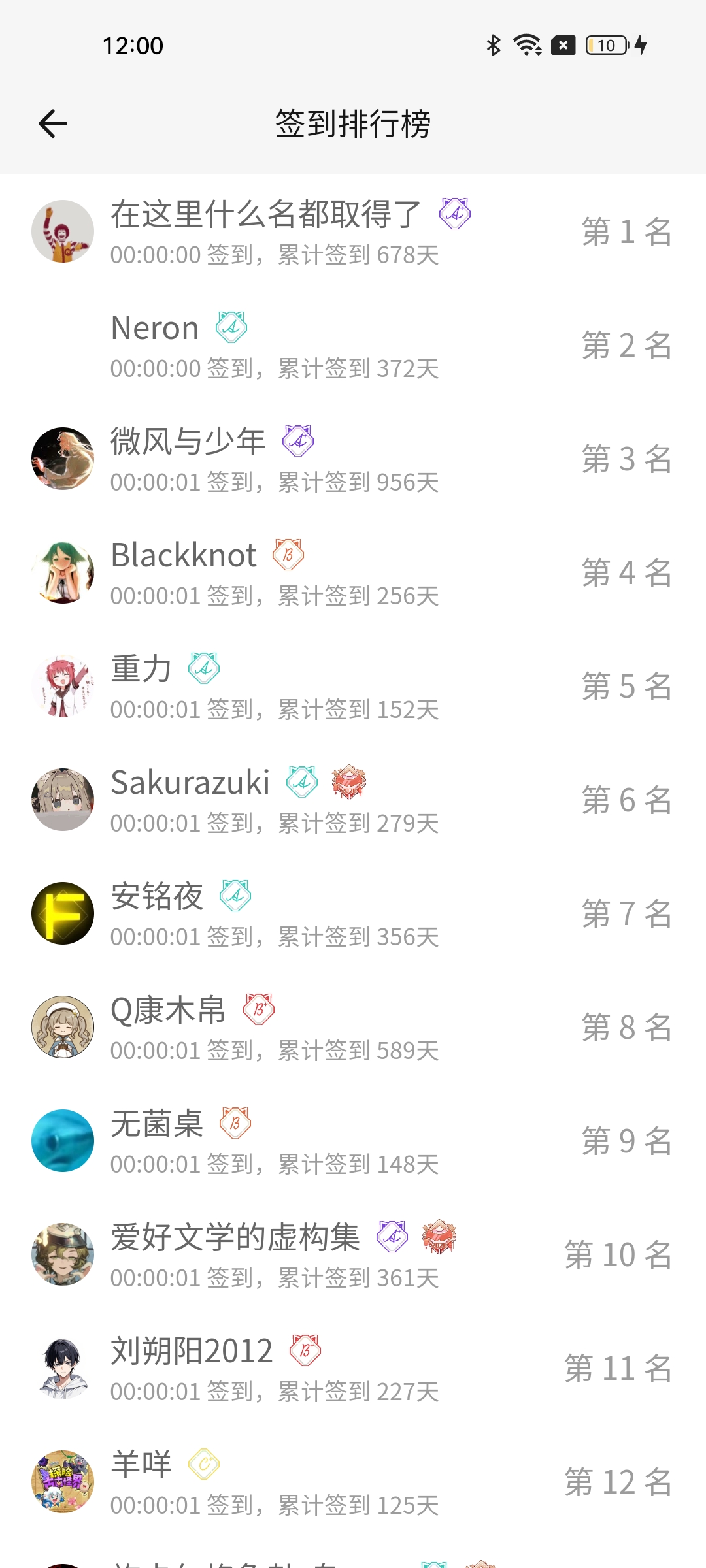Tap the A rank badge next to 安铭夜
The image size is (706, 1568).
coord(235,896)
